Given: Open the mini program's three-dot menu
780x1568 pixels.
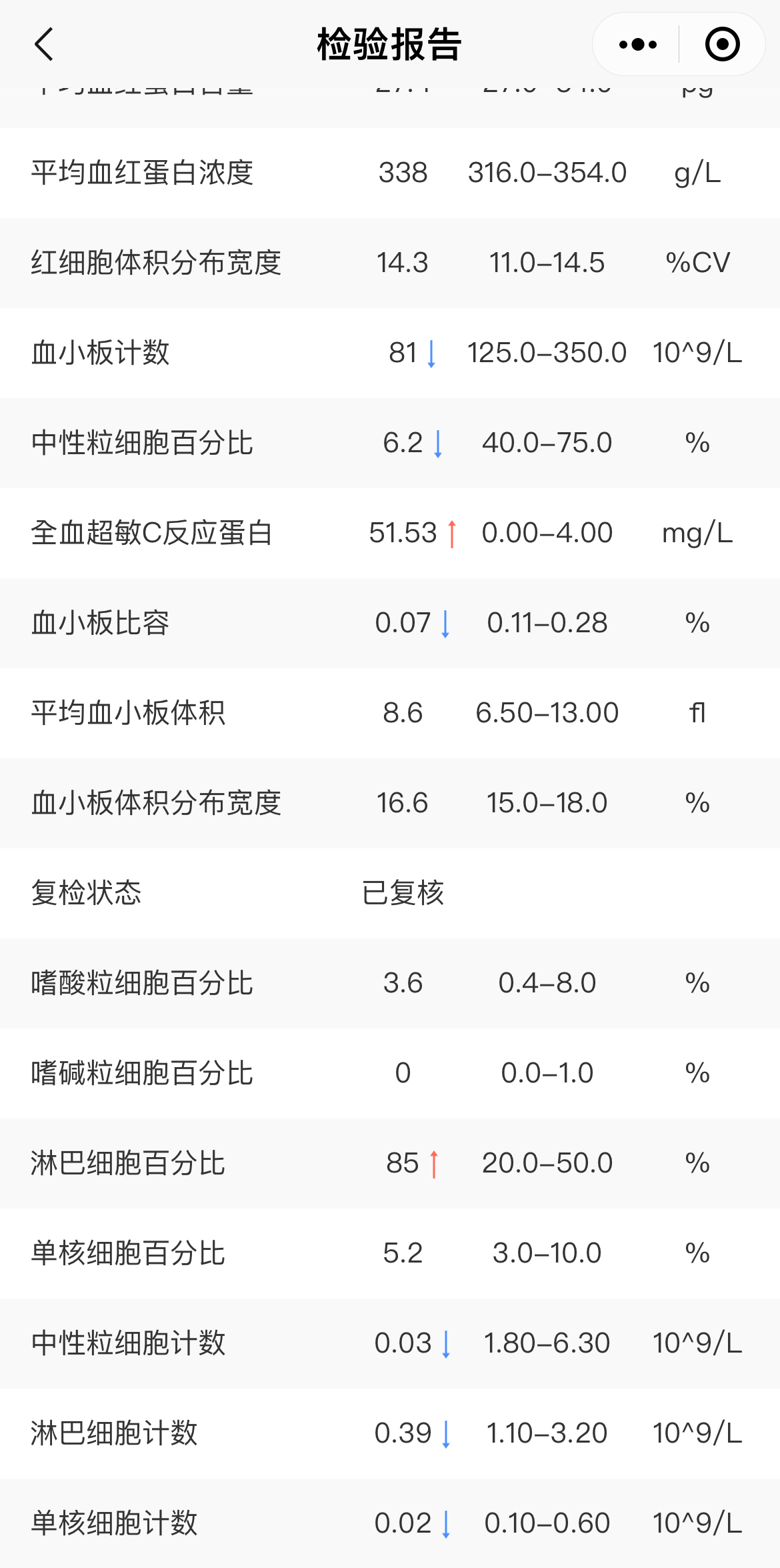Looking at the screenshot, I should pos(637,45).
